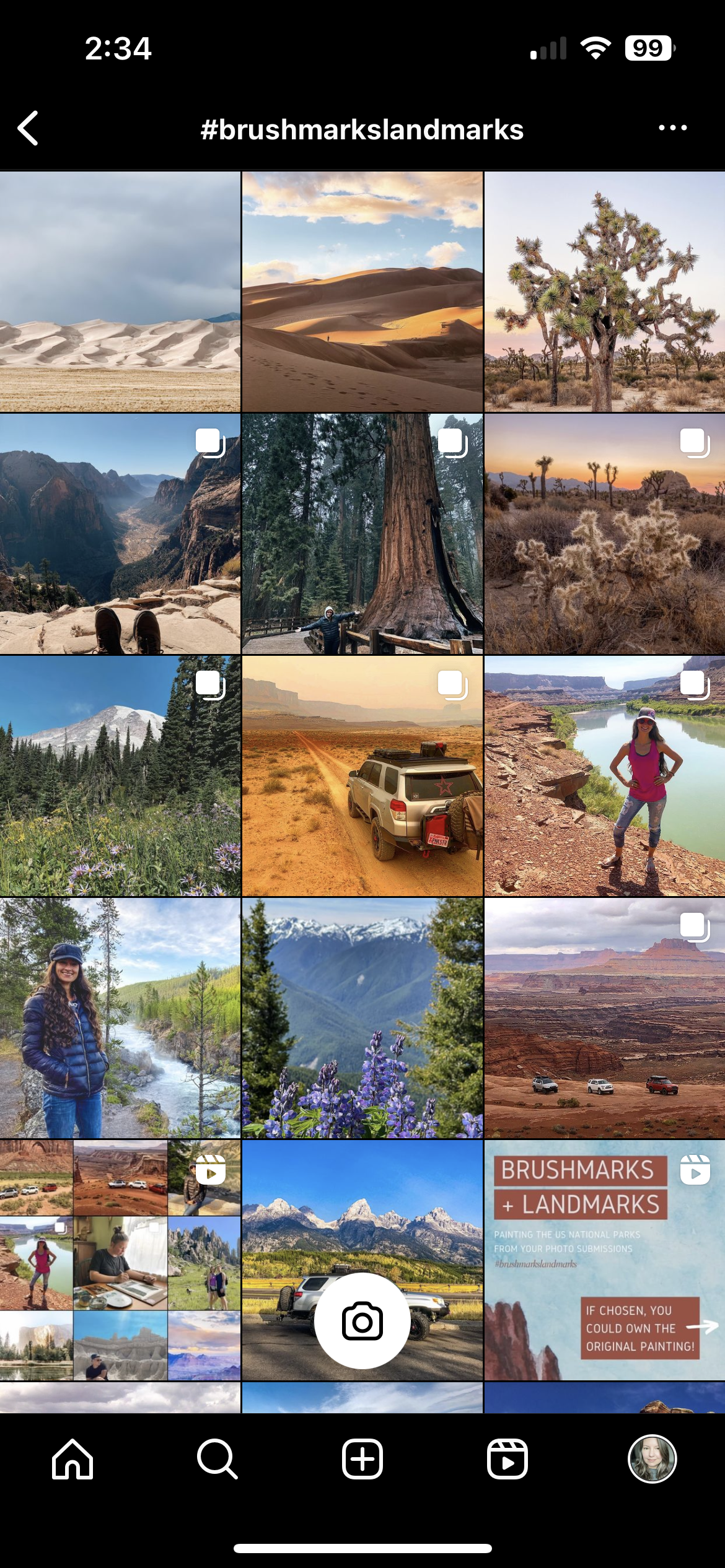Play the Brushmarks + Landmarks reel
Viewport: 725px width, 1568px height.
point(604,1260)
